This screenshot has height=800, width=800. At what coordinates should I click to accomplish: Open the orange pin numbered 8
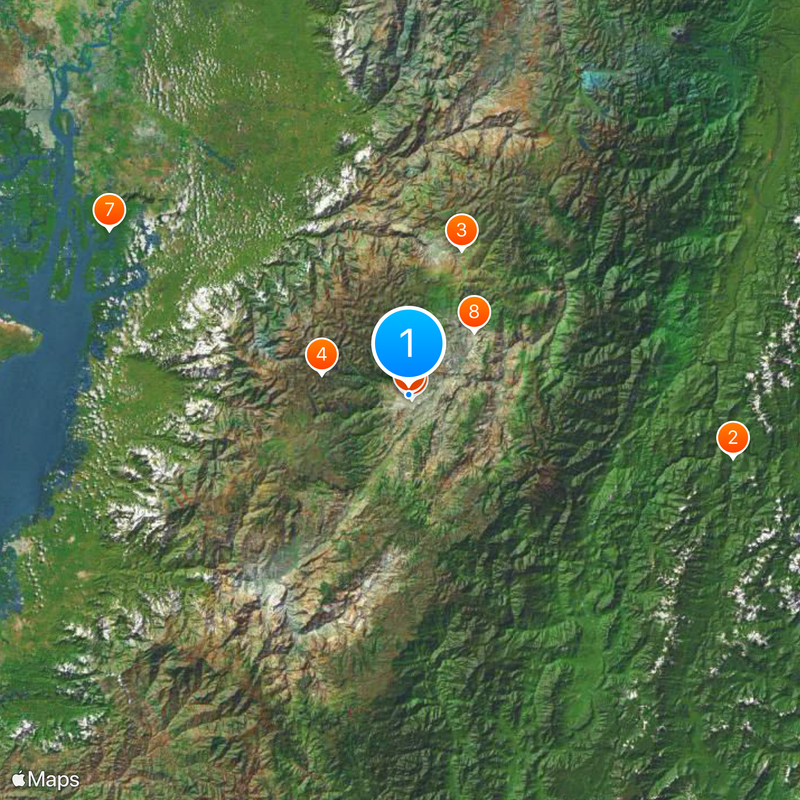point(474,311)
